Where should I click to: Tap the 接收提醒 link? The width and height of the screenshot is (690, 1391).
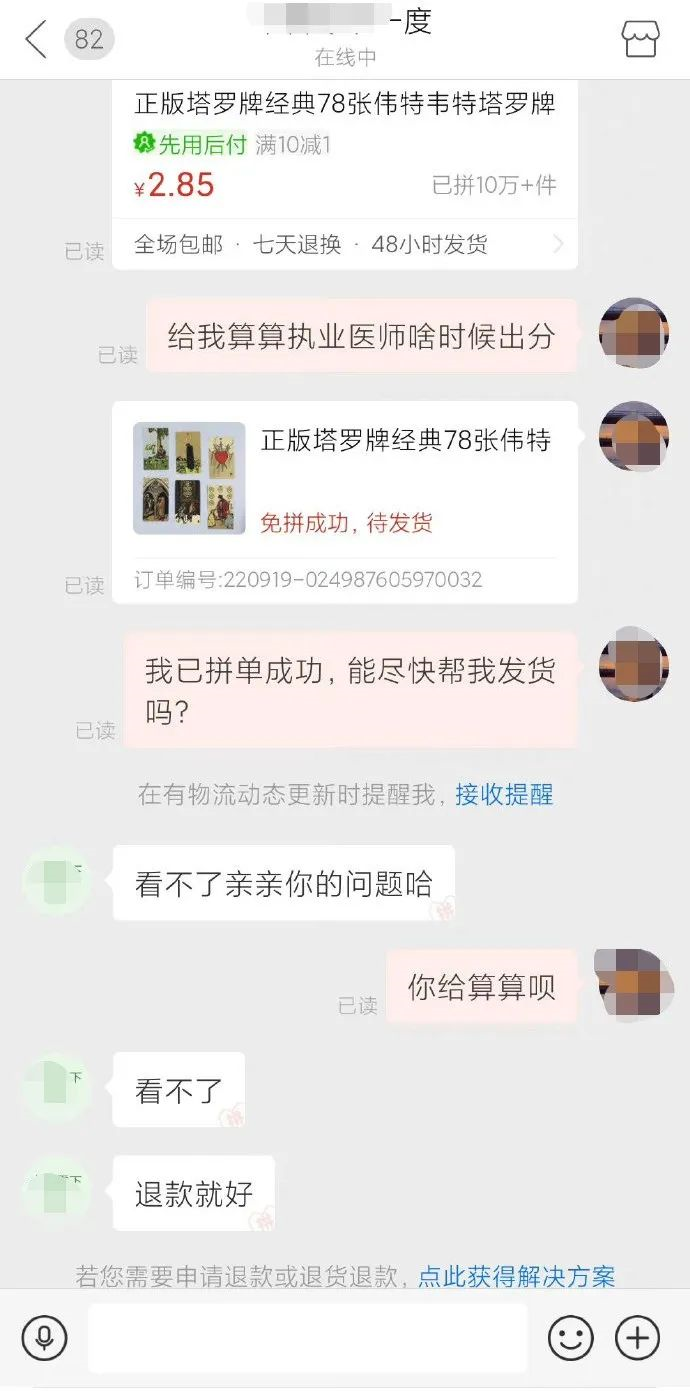504,795
